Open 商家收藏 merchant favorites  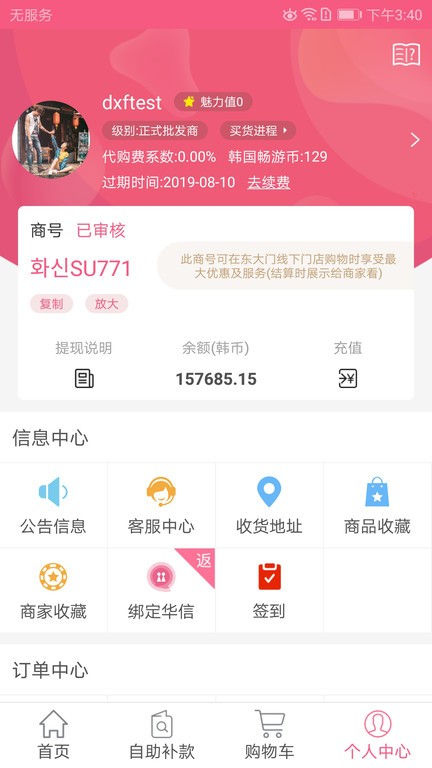click(53, 590)
